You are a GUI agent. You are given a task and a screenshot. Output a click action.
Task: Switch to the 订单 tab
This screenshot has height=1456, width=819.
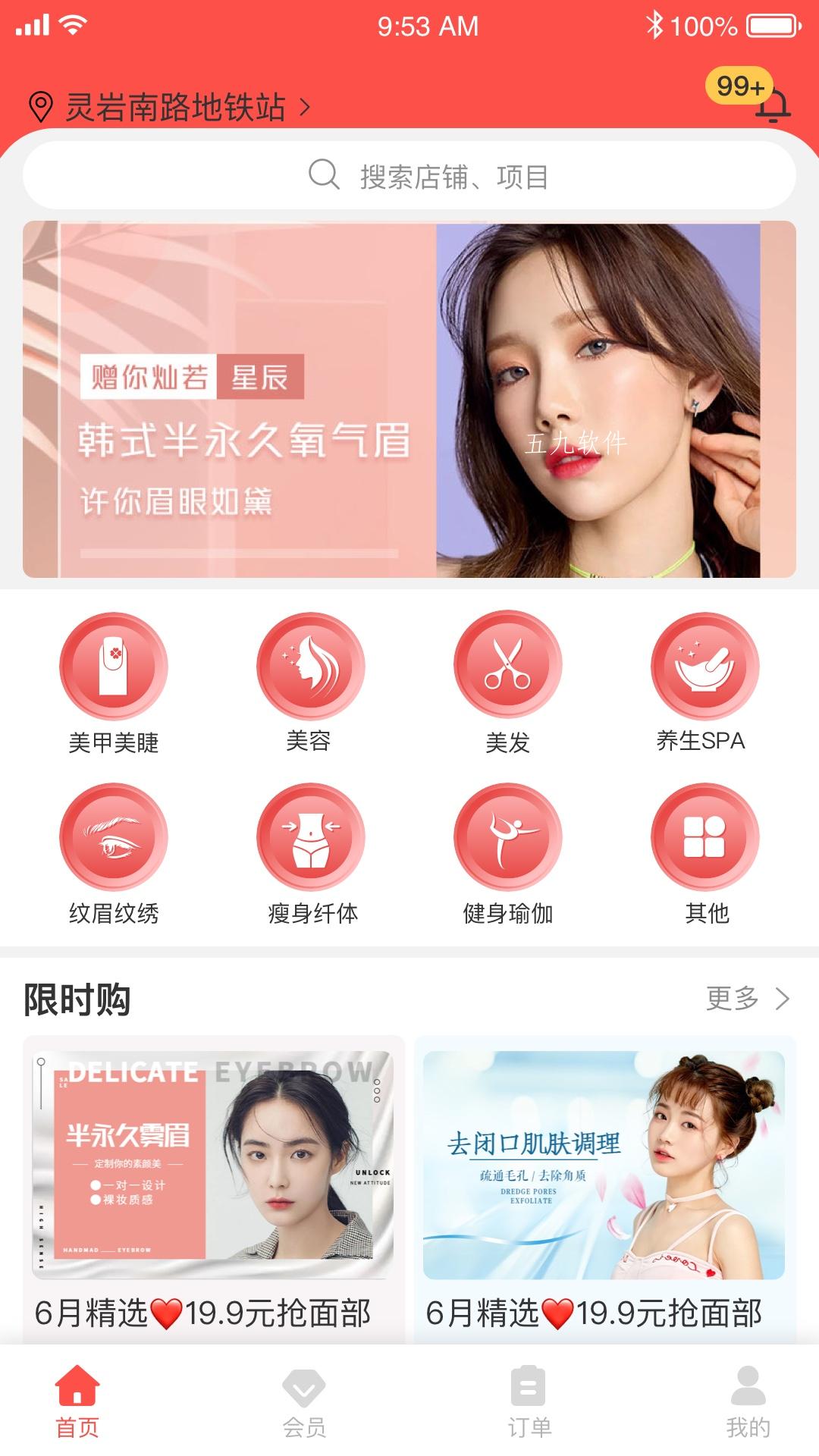pyautogui.click(x=529, y=1401)
